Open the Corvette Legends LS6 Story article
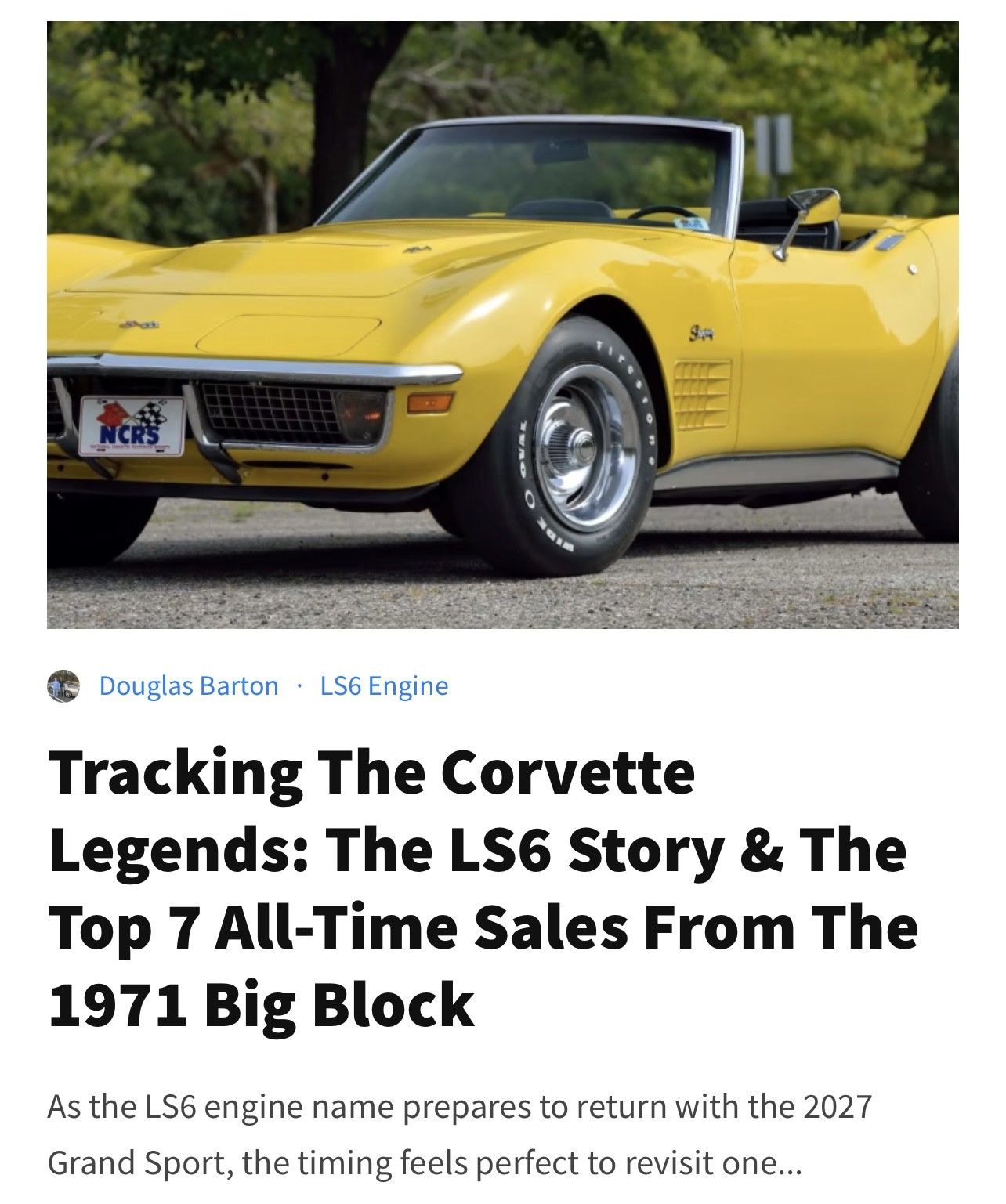 [482, 888]
